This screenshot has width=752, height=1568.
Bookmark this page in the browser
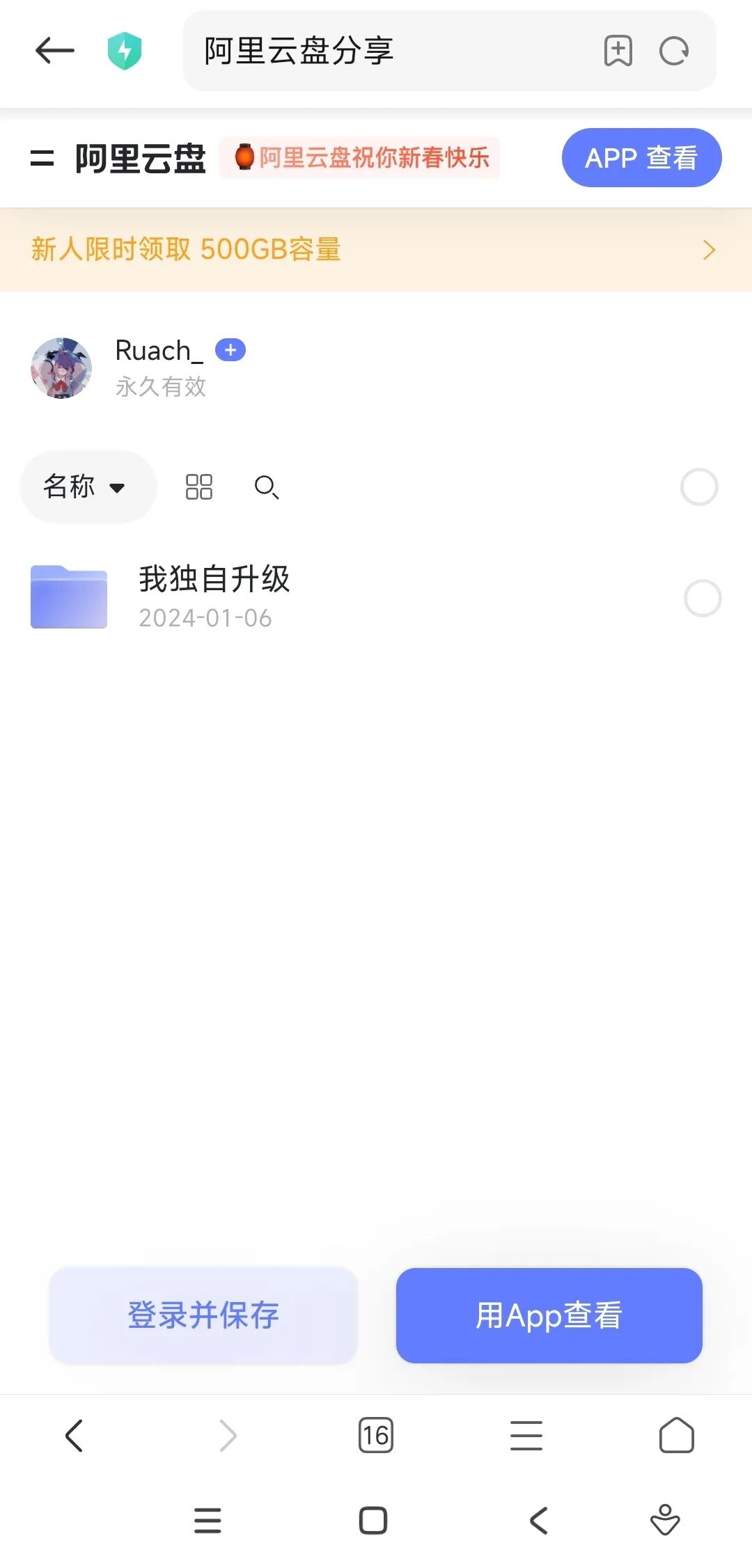(618, 51)
